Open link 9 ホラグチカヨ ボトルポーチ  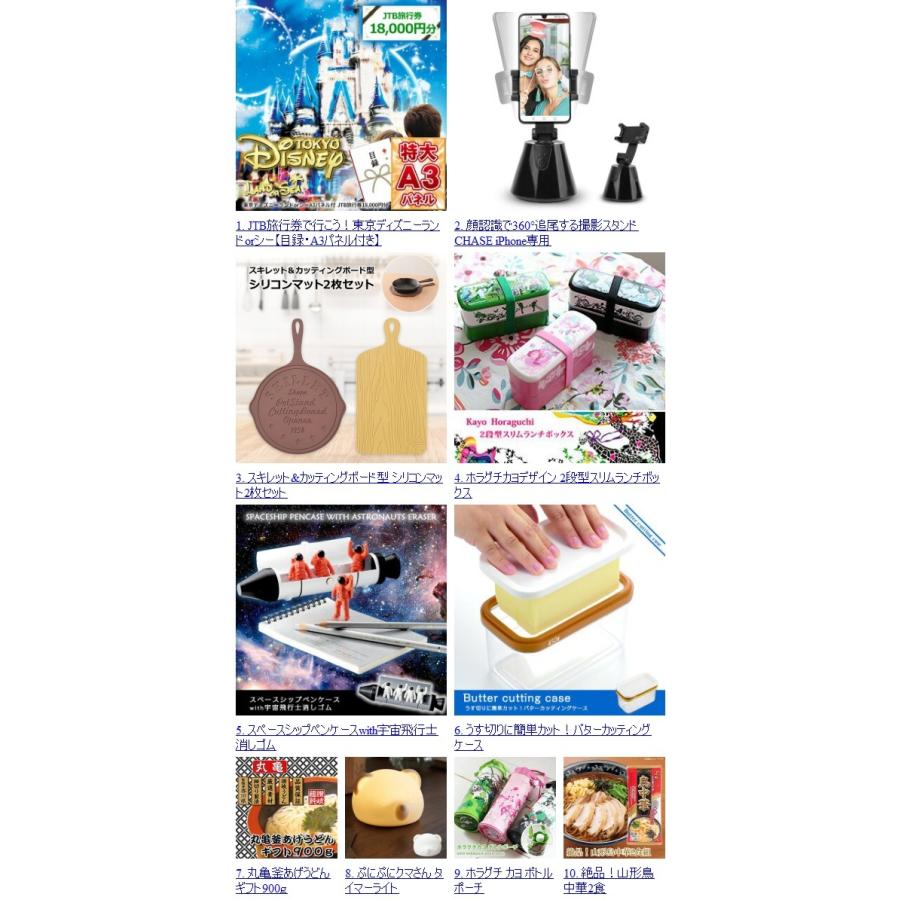point(503,880)
